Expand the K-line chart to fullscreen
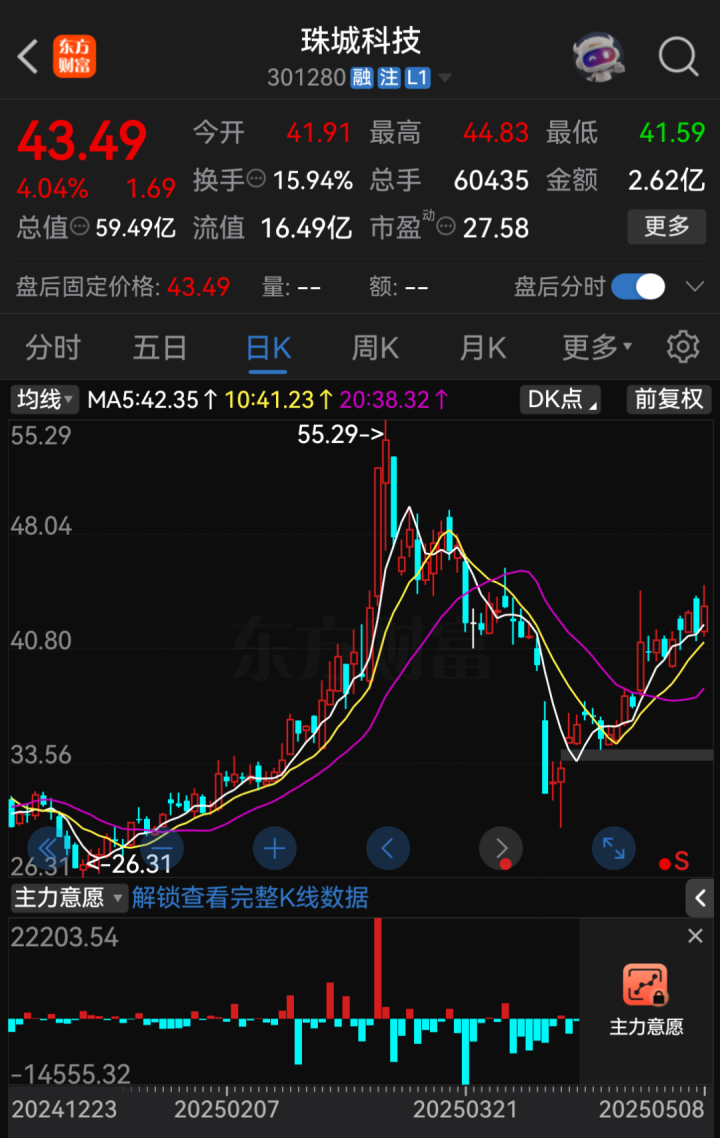This screenshot has height=1138, width=720. click(614, 849)
